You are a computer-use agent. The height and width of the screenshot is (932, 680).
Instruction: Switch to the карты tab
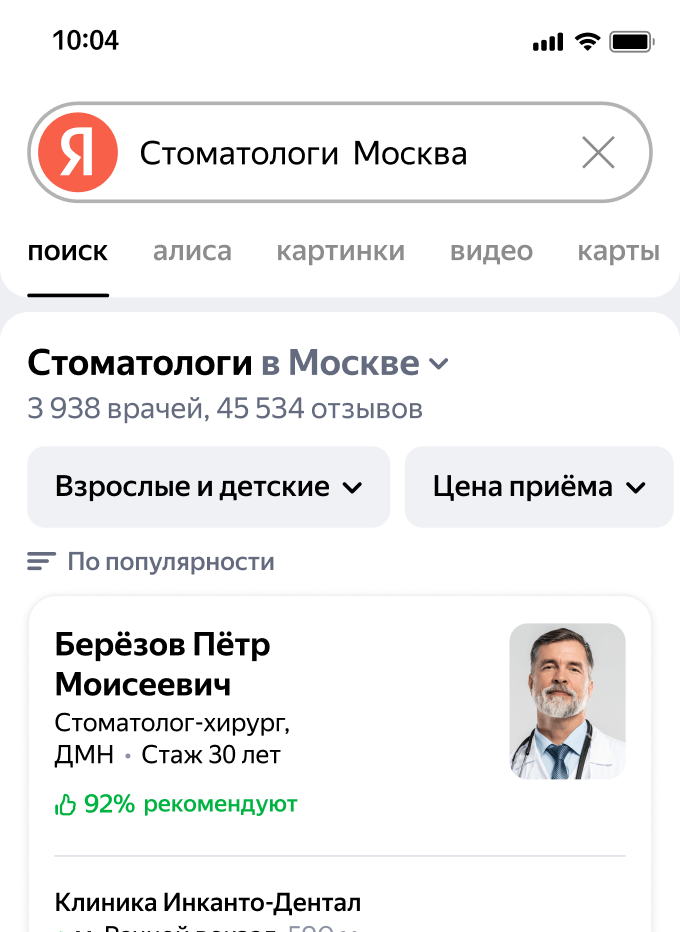tap(618, 251)
